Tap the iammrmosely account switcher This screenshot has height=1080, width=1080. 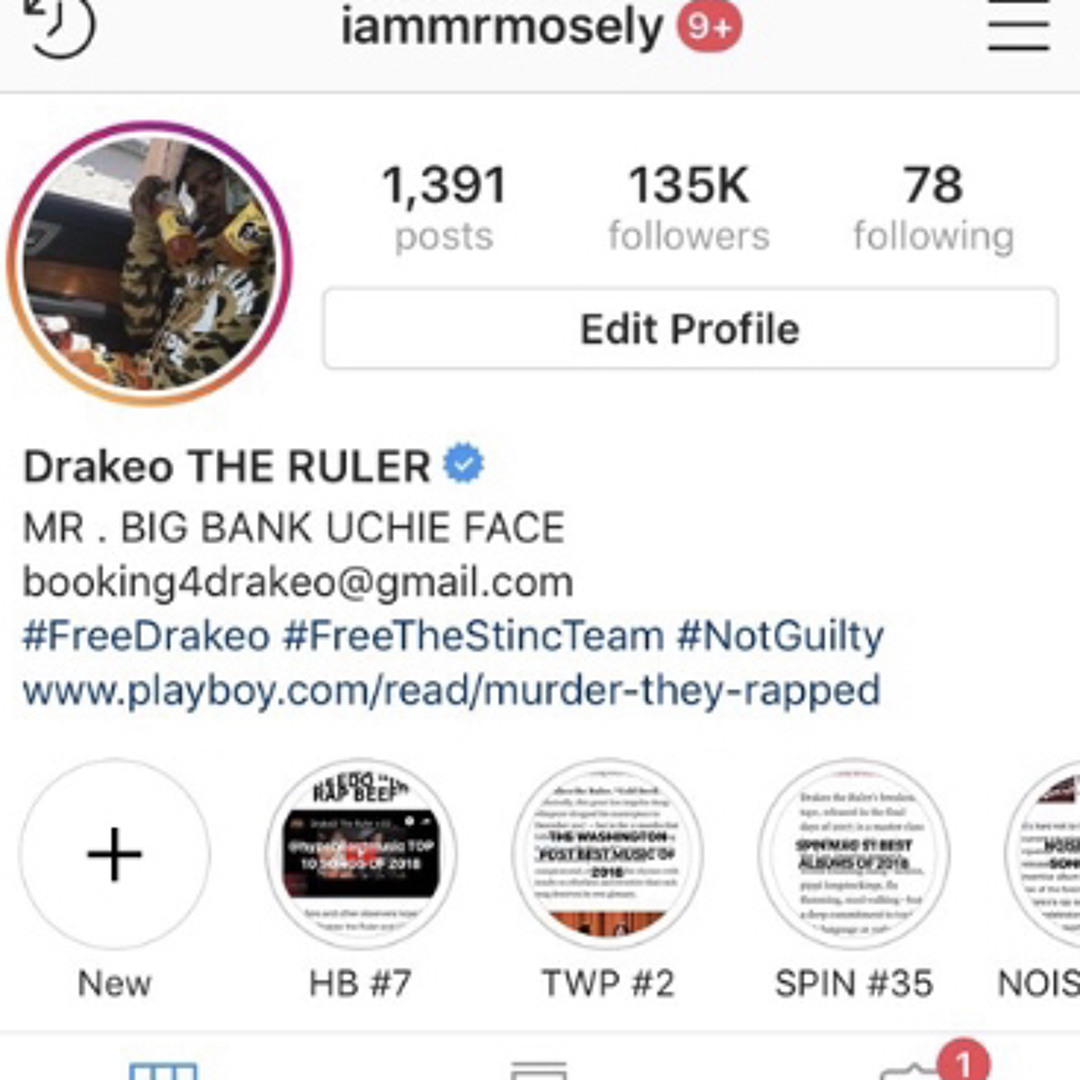tap(502, 28)
